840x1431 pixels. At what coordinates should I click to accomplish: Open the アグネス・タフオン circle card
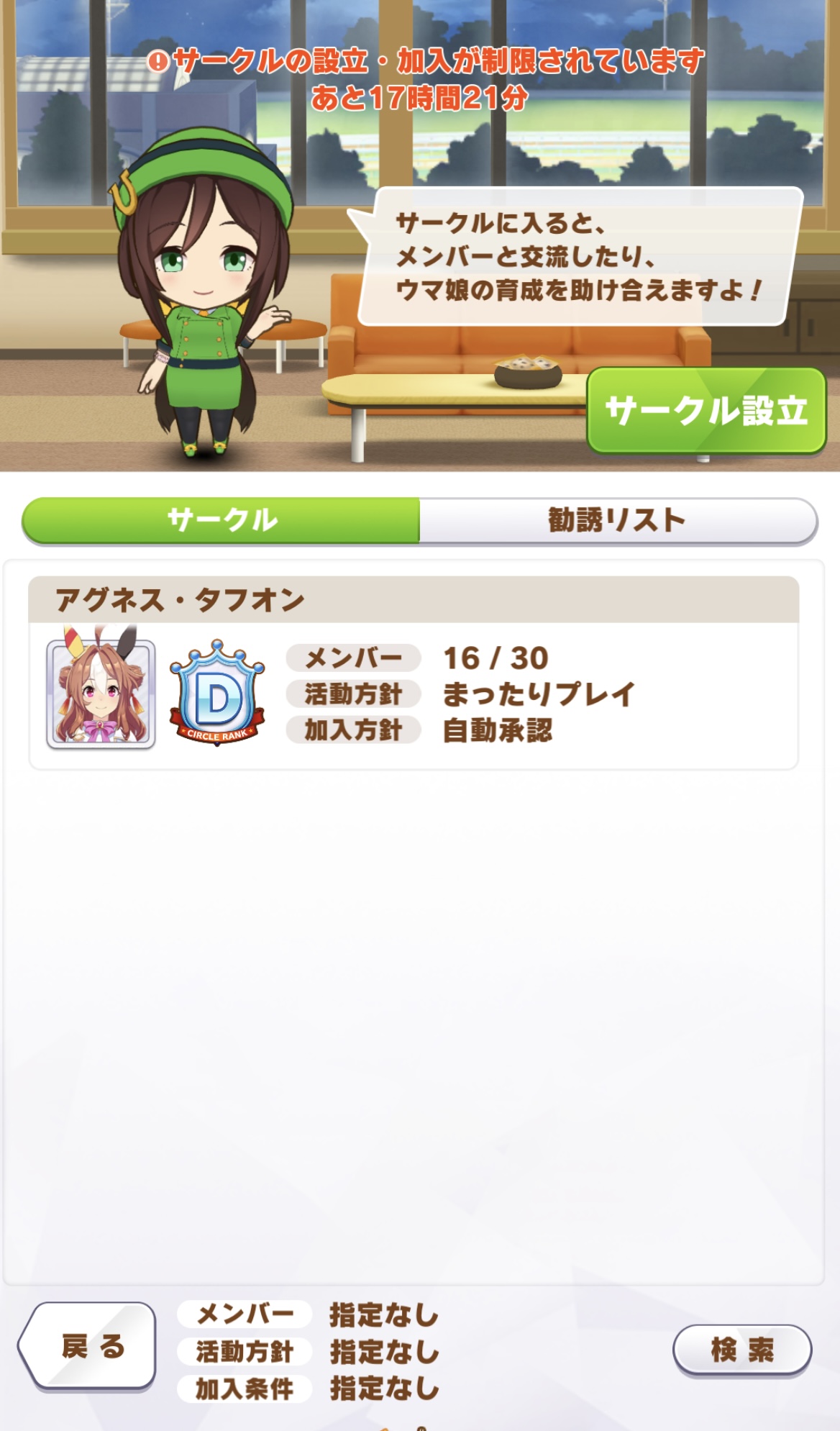pyautogui.click(x=414, y=673)
